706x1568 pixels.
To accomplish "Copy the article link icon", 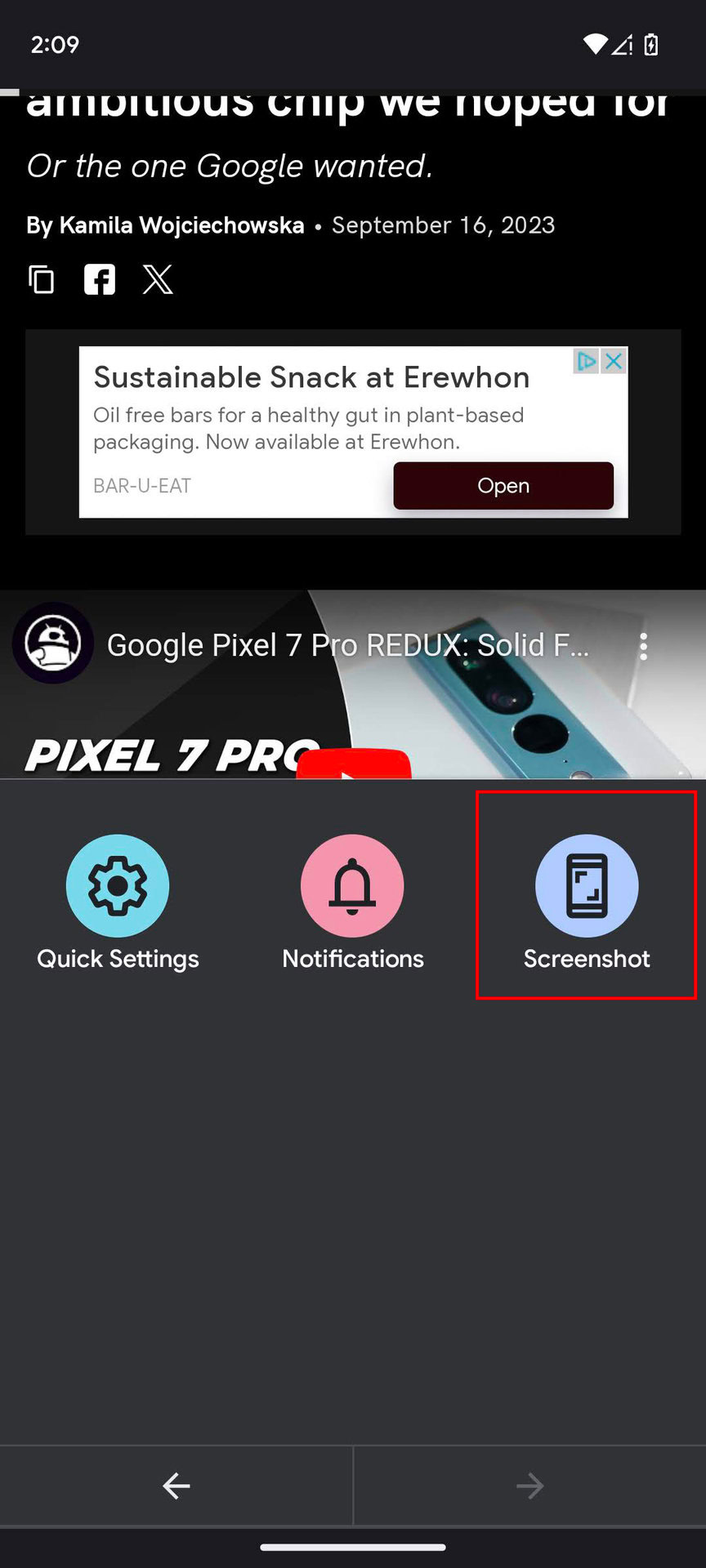I will pyautogui.click(x=42, y=280).
